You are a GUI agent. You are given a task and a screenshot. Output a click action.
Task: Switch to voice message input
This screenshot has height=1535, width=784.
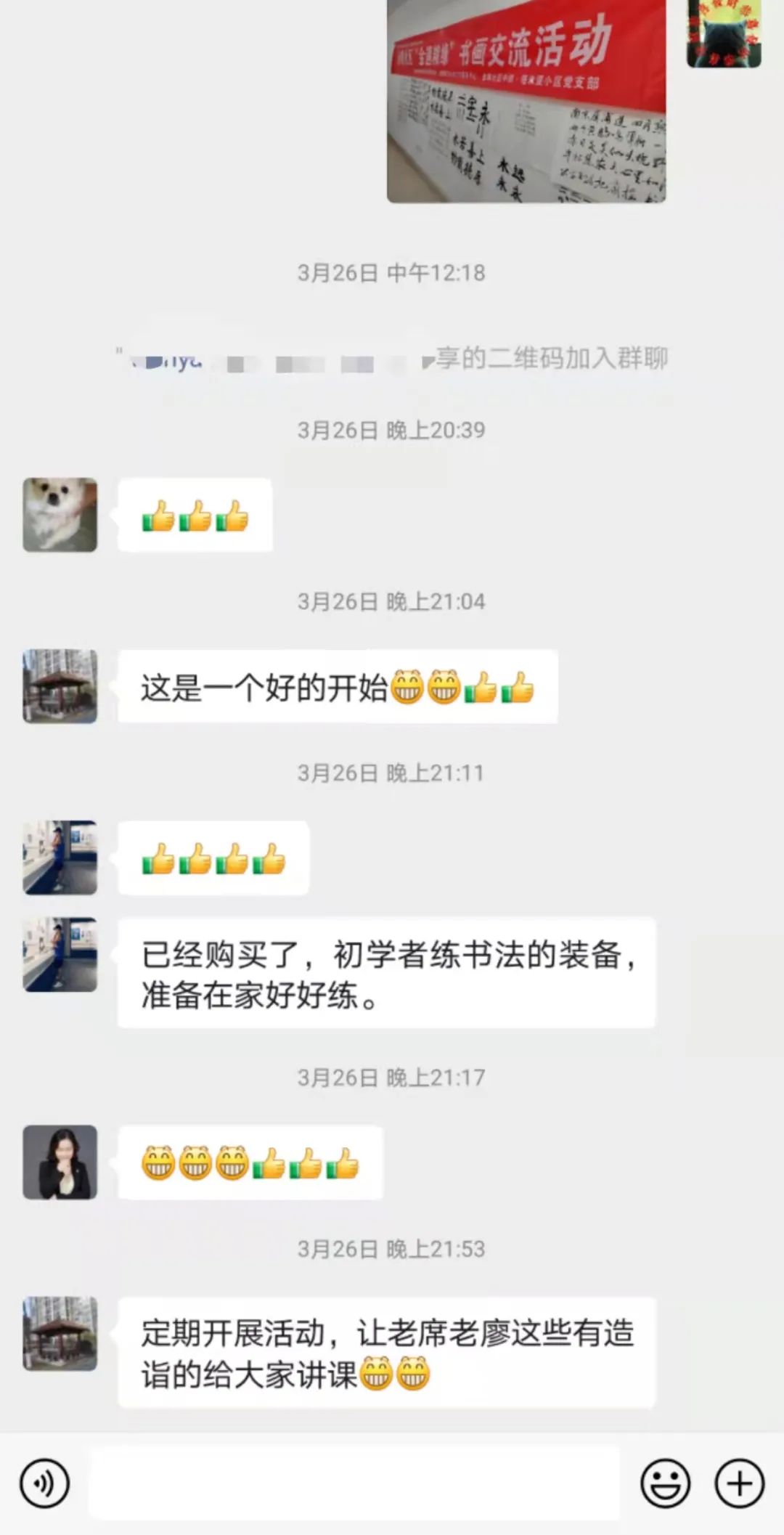(x=45, y=1483)
